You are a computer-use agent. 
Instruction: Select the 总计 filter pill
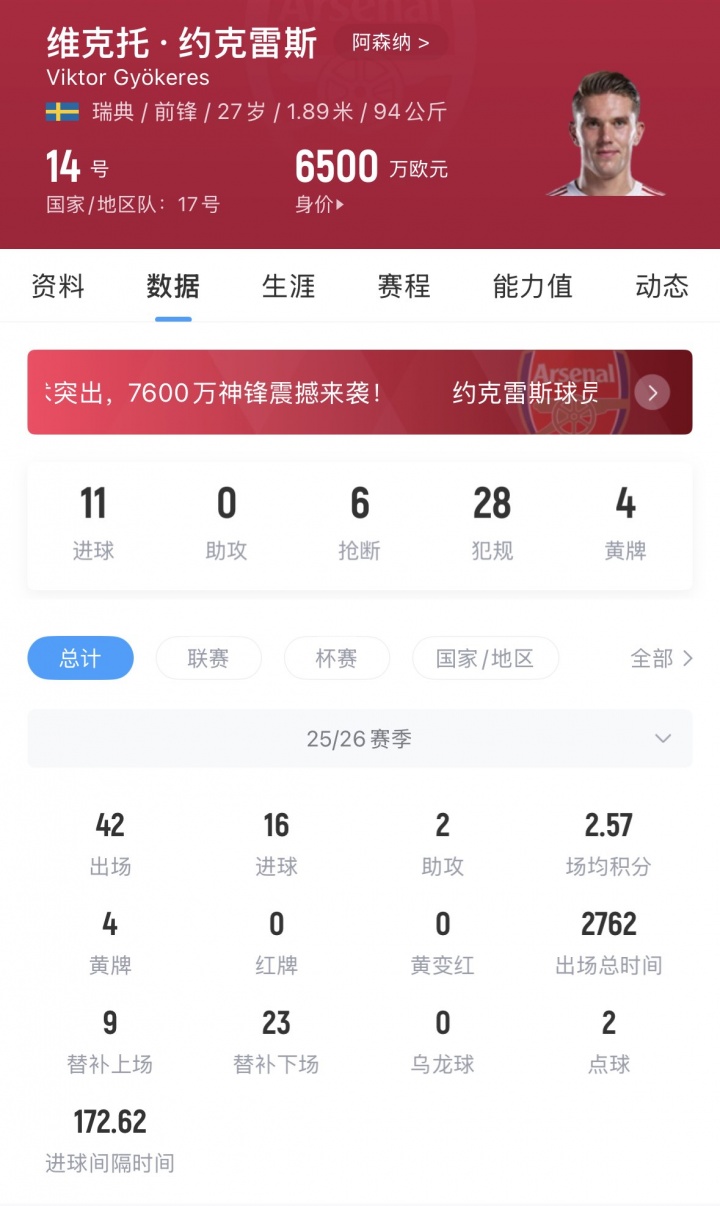80,657
